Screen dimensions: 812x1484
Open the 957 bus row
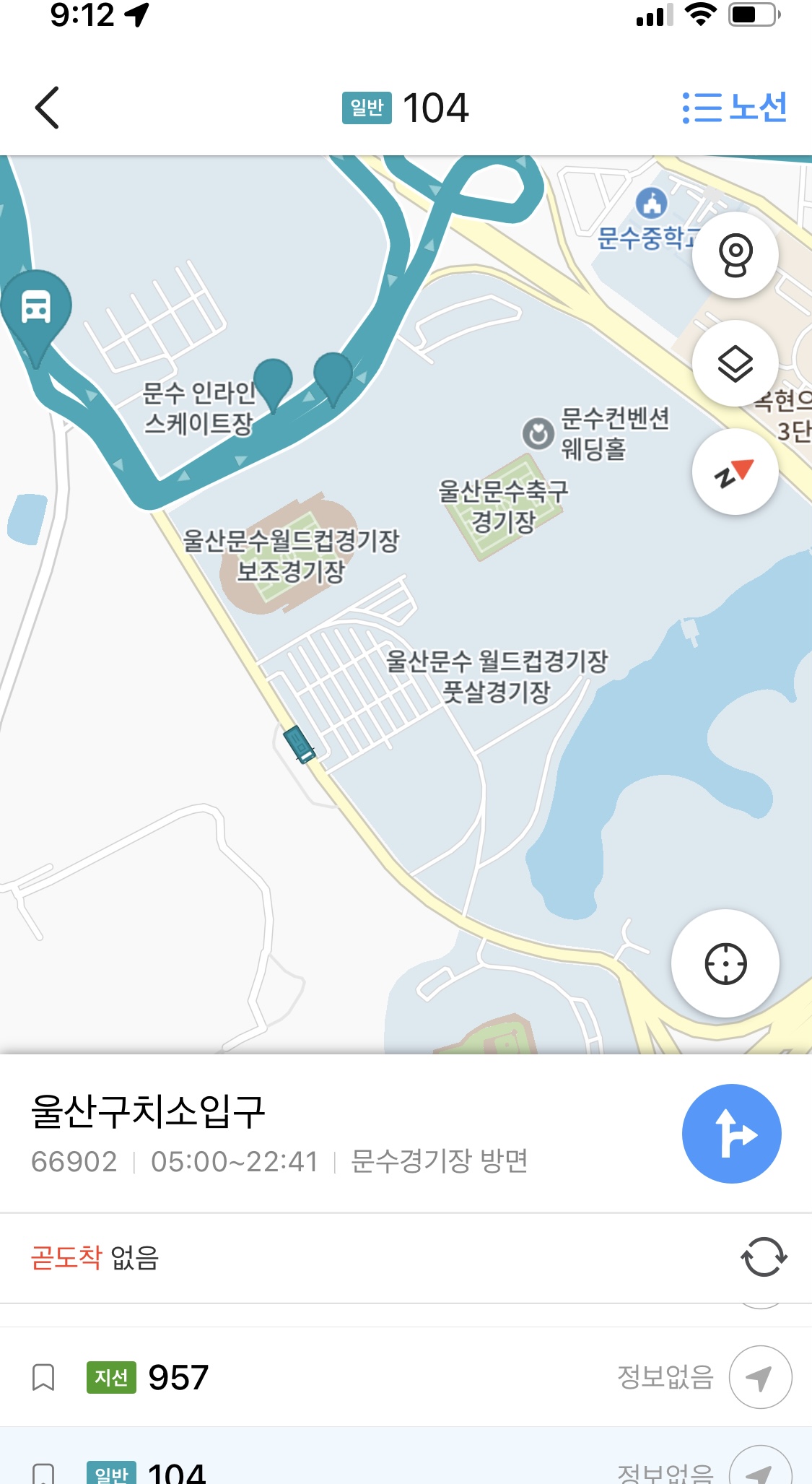[x=406, y=1377]
